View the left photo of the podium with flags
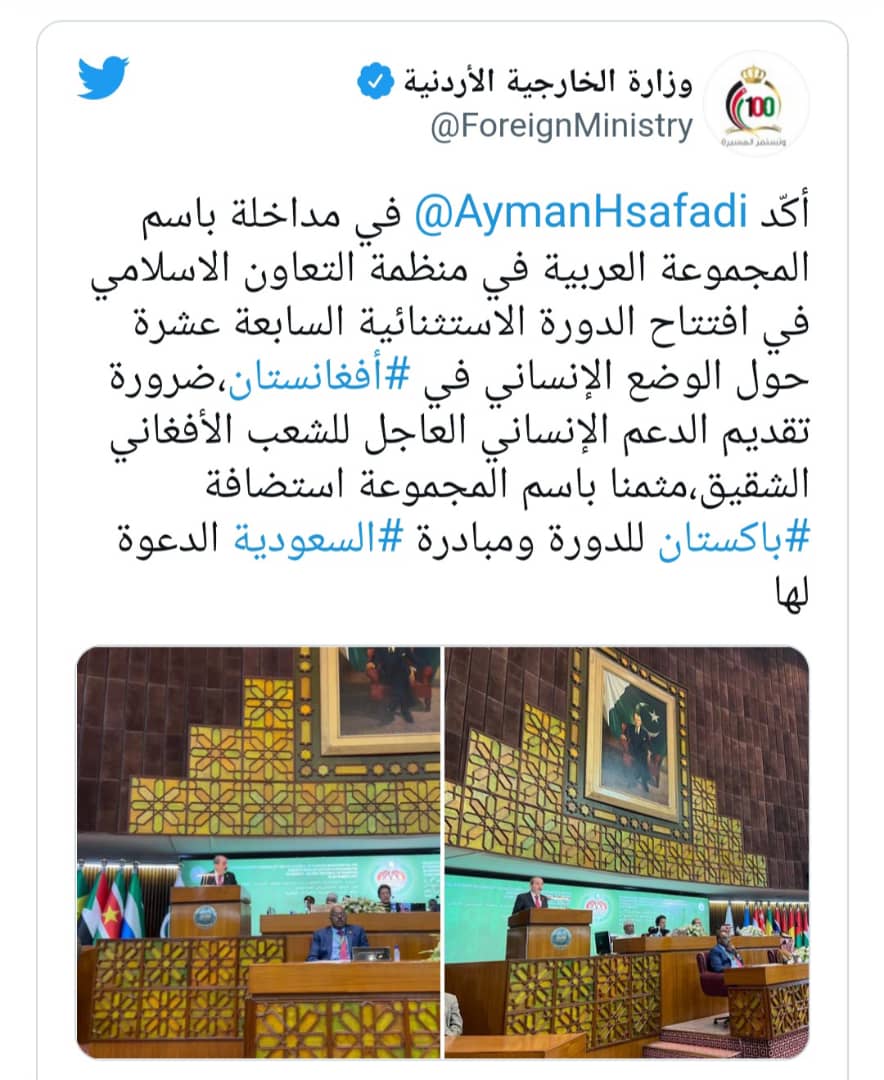Screen dimensions: 884x1080 pyautogui.click(x=258, y=852)
